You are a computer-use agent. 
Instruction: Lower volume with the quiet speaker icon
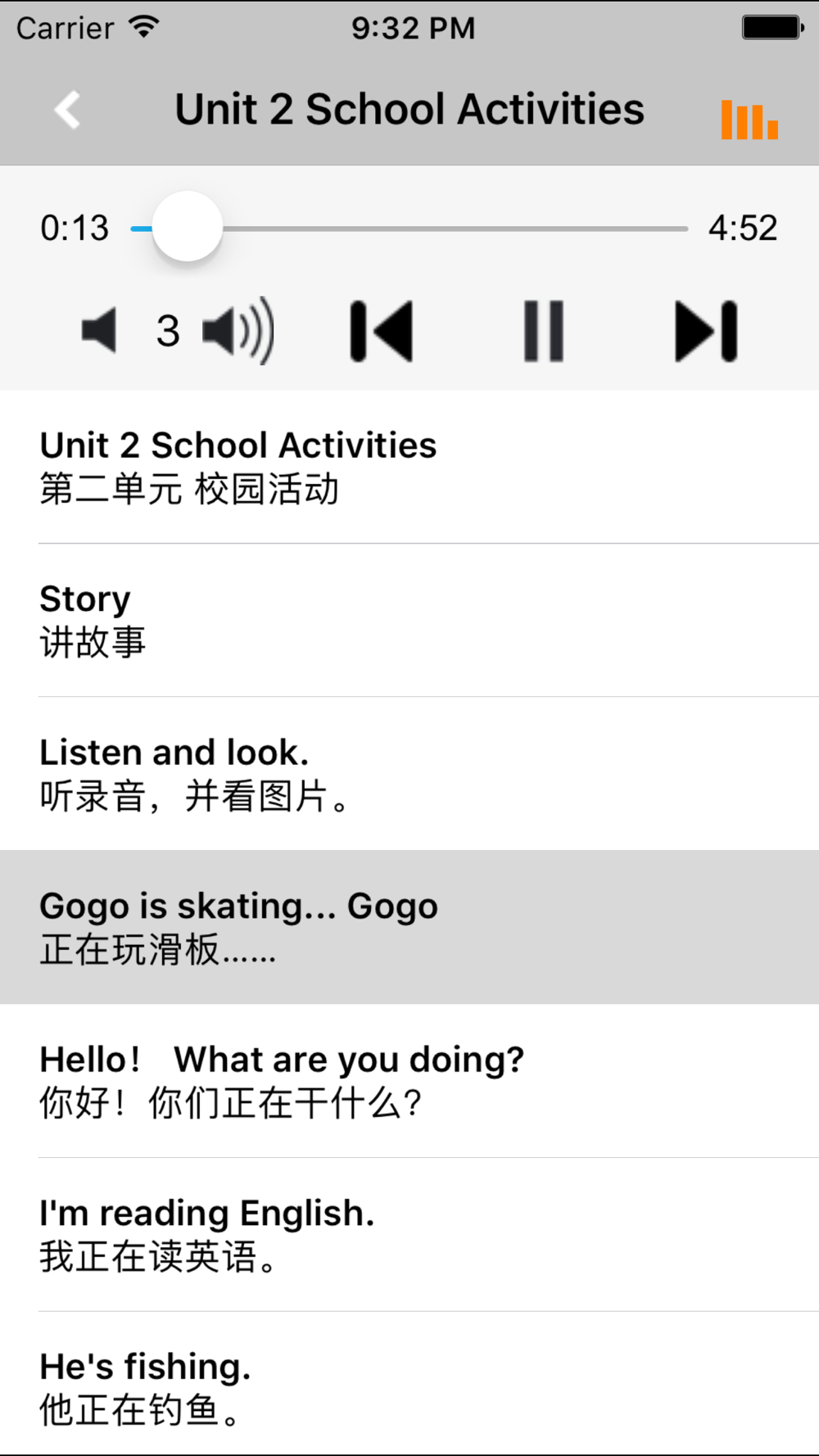100,331
